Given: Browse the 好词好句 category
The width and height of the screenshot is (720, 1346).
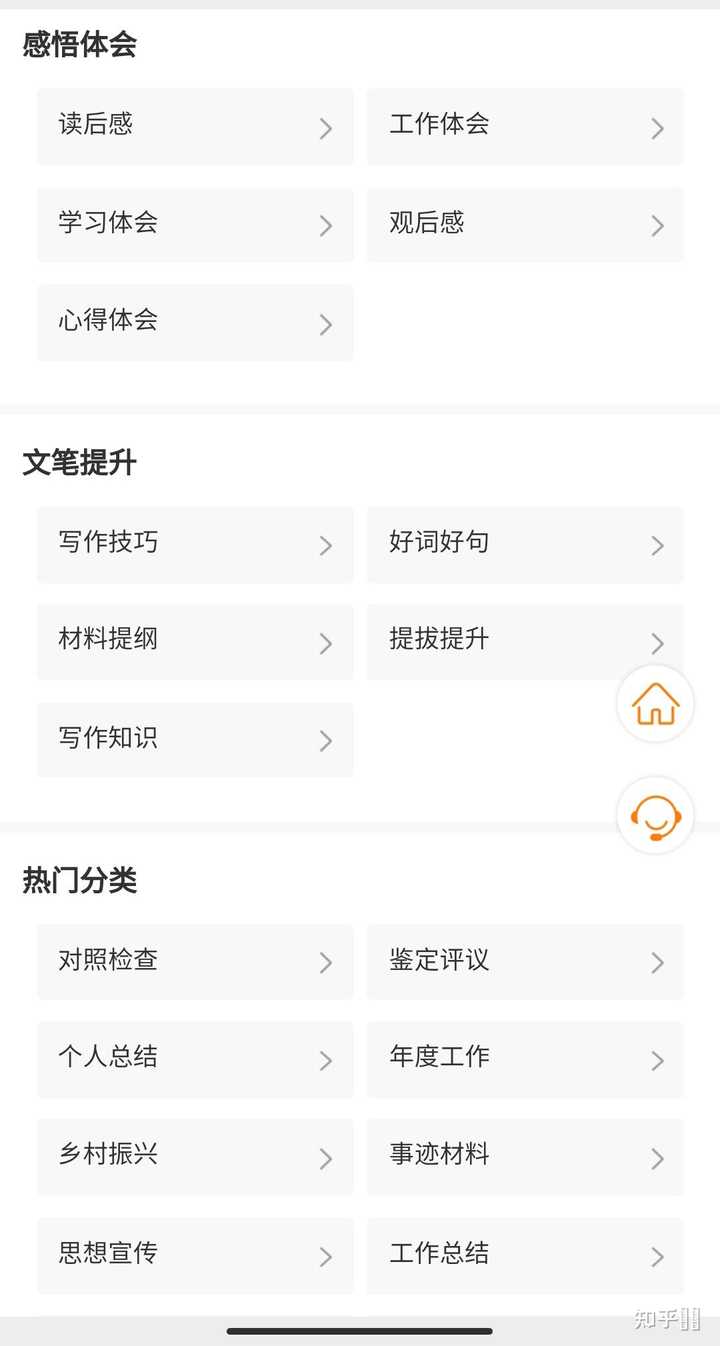Looking at the screenshot, I should 525,544.
